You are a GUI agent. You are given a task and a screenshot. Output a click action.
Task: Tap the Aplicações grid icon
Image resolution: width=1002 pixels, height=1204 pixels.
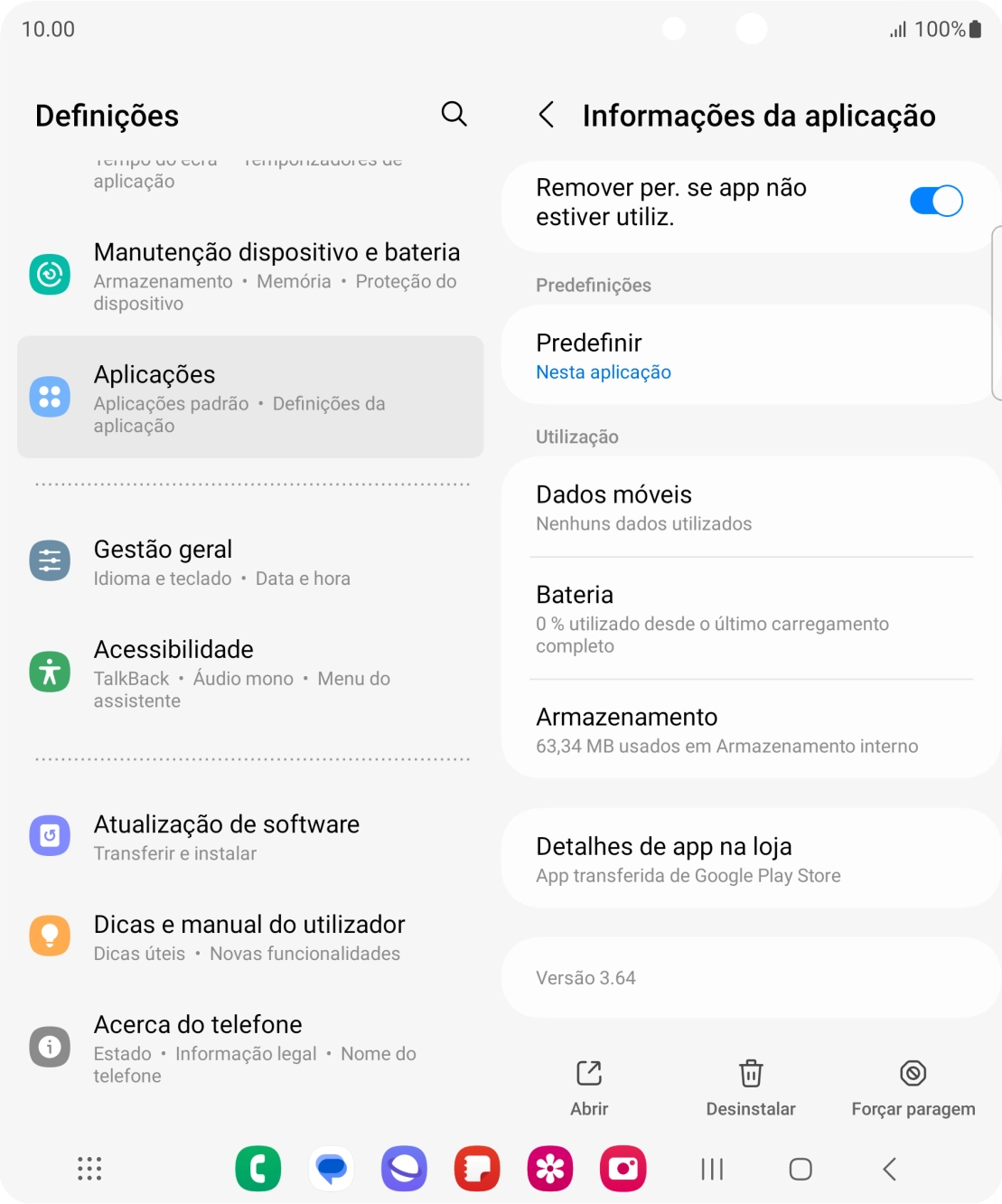coord(50,396)
